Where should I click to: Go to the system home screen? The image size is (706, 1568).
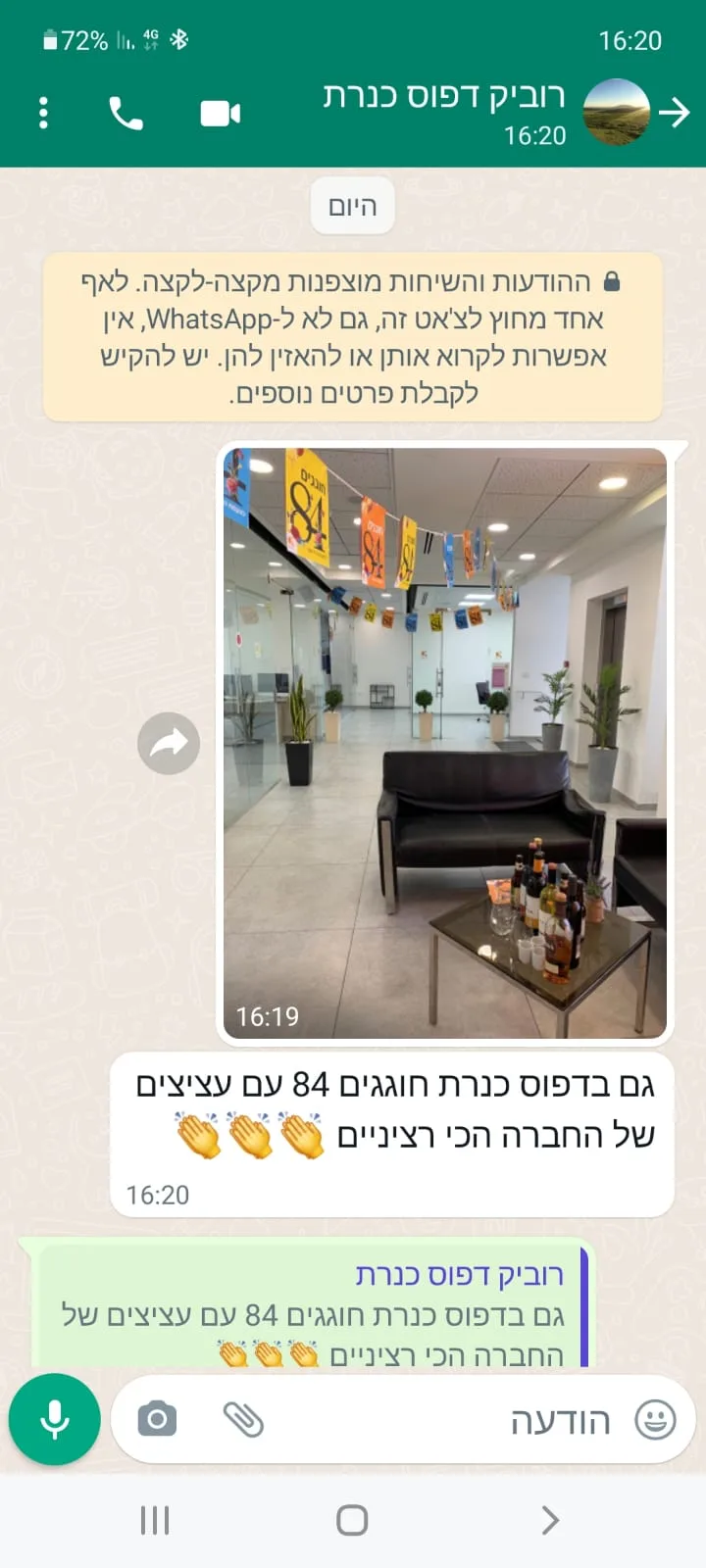[x=352, y=1520]
